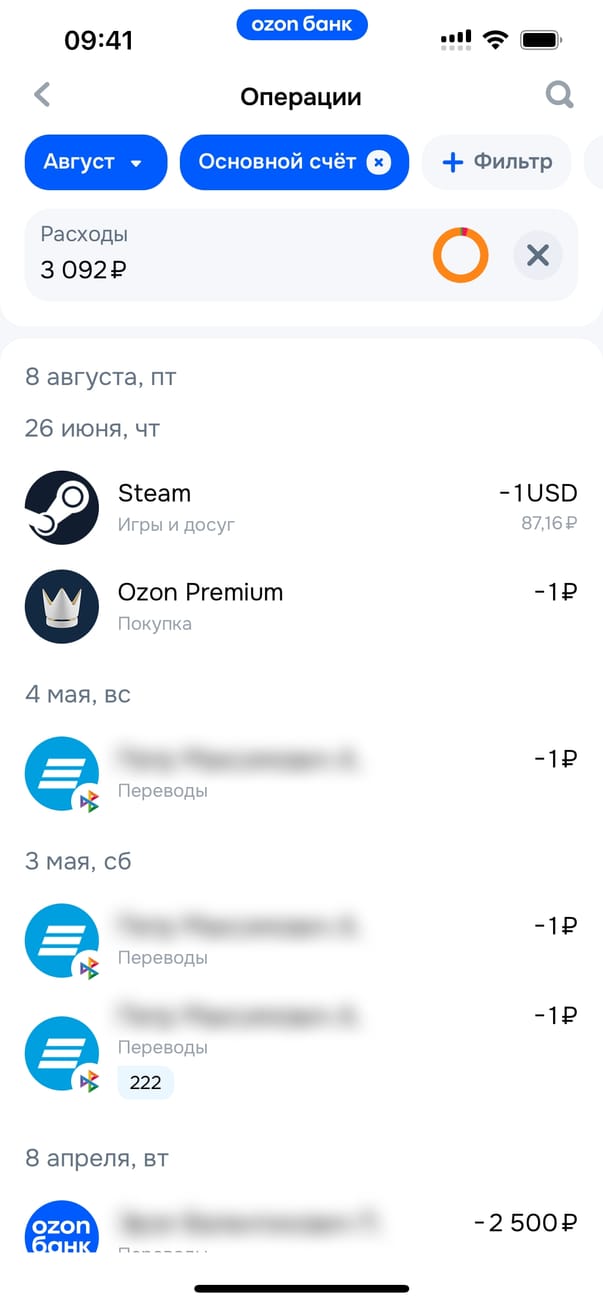Dismiss the Расходы summary card
This screenshot has height=1305, width=603.
pyautogui.click(x=538, y=255)
